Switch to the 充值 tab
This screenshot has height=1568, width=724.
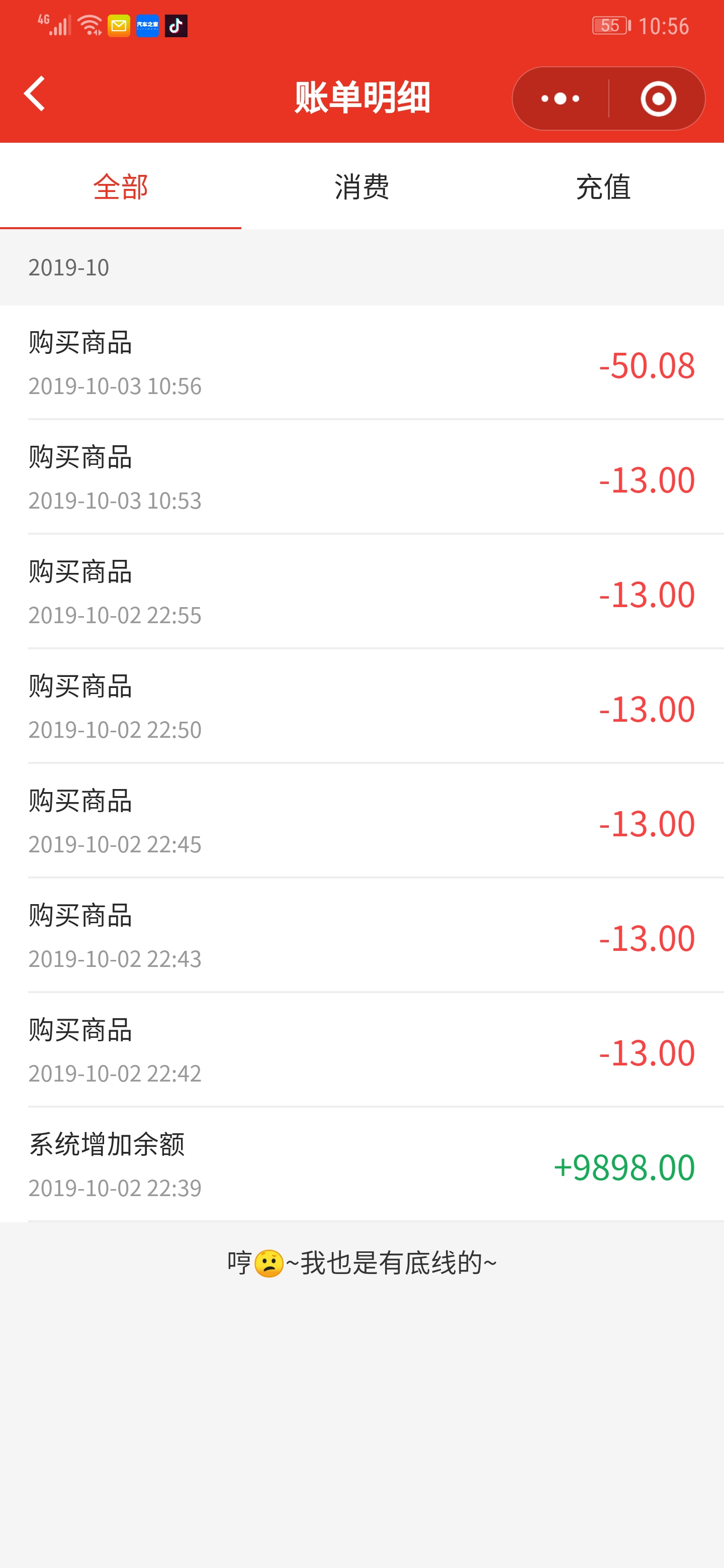(603, 187)
